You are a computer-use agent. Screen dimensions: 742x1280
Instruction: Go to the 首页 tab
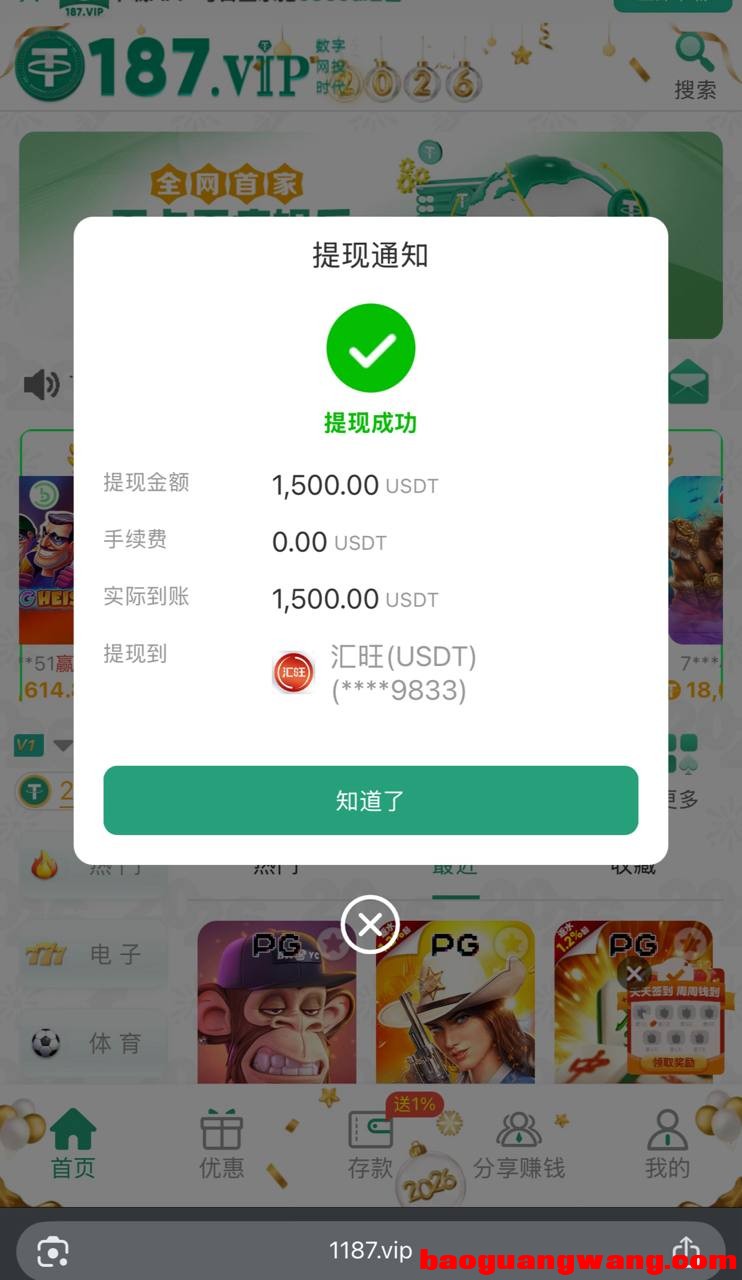[x=73, y=1144]
